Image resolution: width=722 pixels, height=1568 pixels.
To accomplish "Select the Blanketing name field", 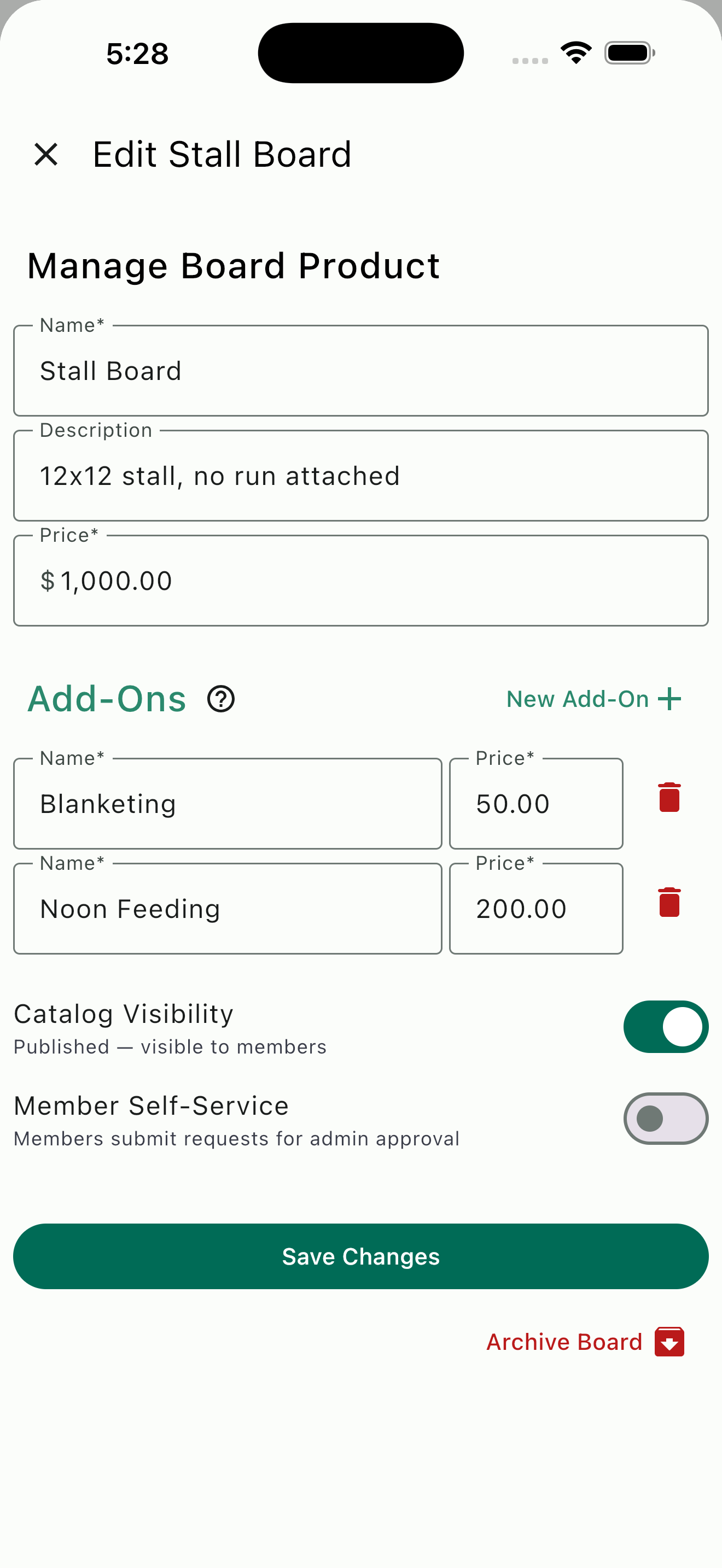I will point(228,803).
